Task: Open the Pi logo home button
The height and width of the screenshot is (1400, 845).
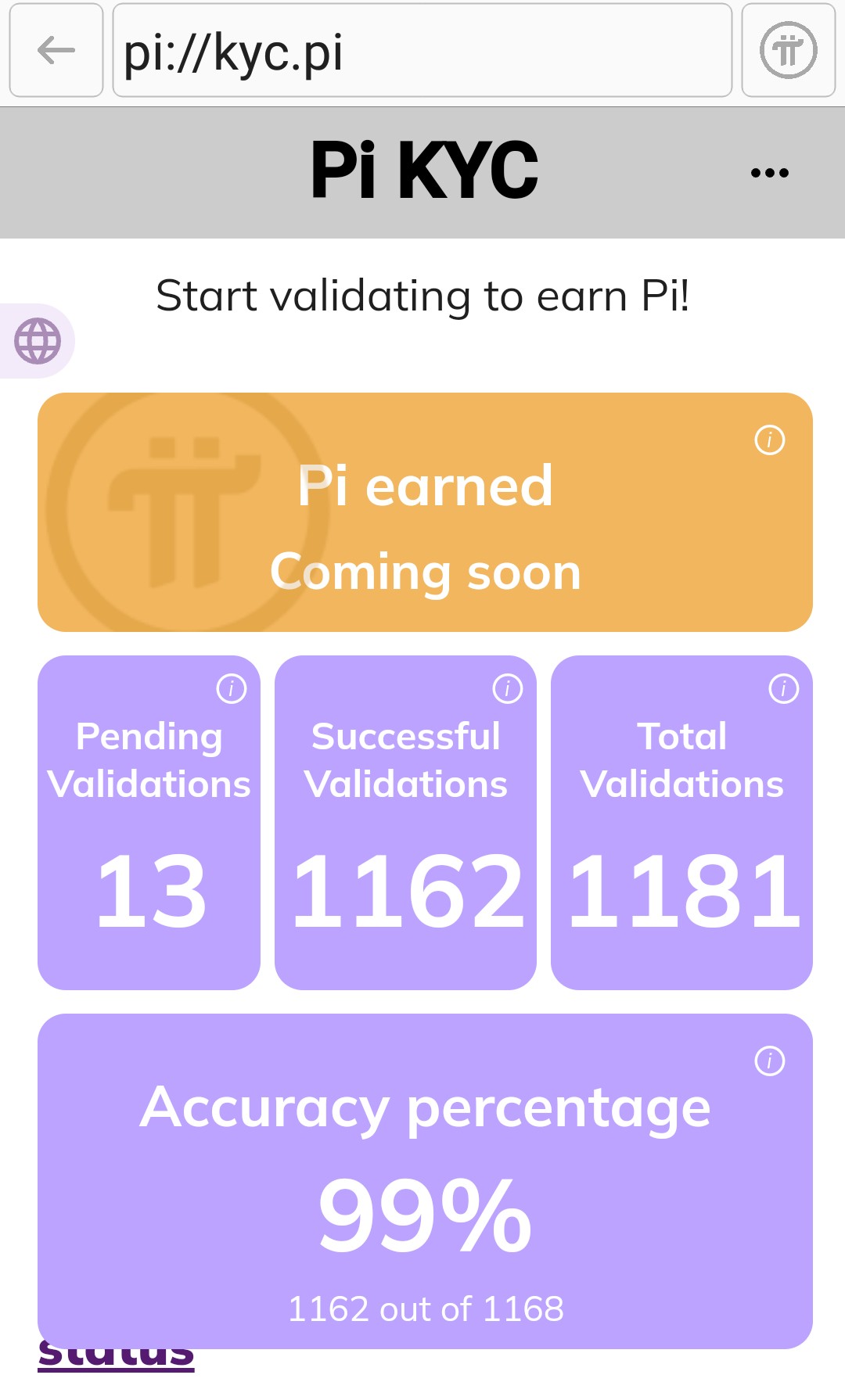Action: pos(788,51)
